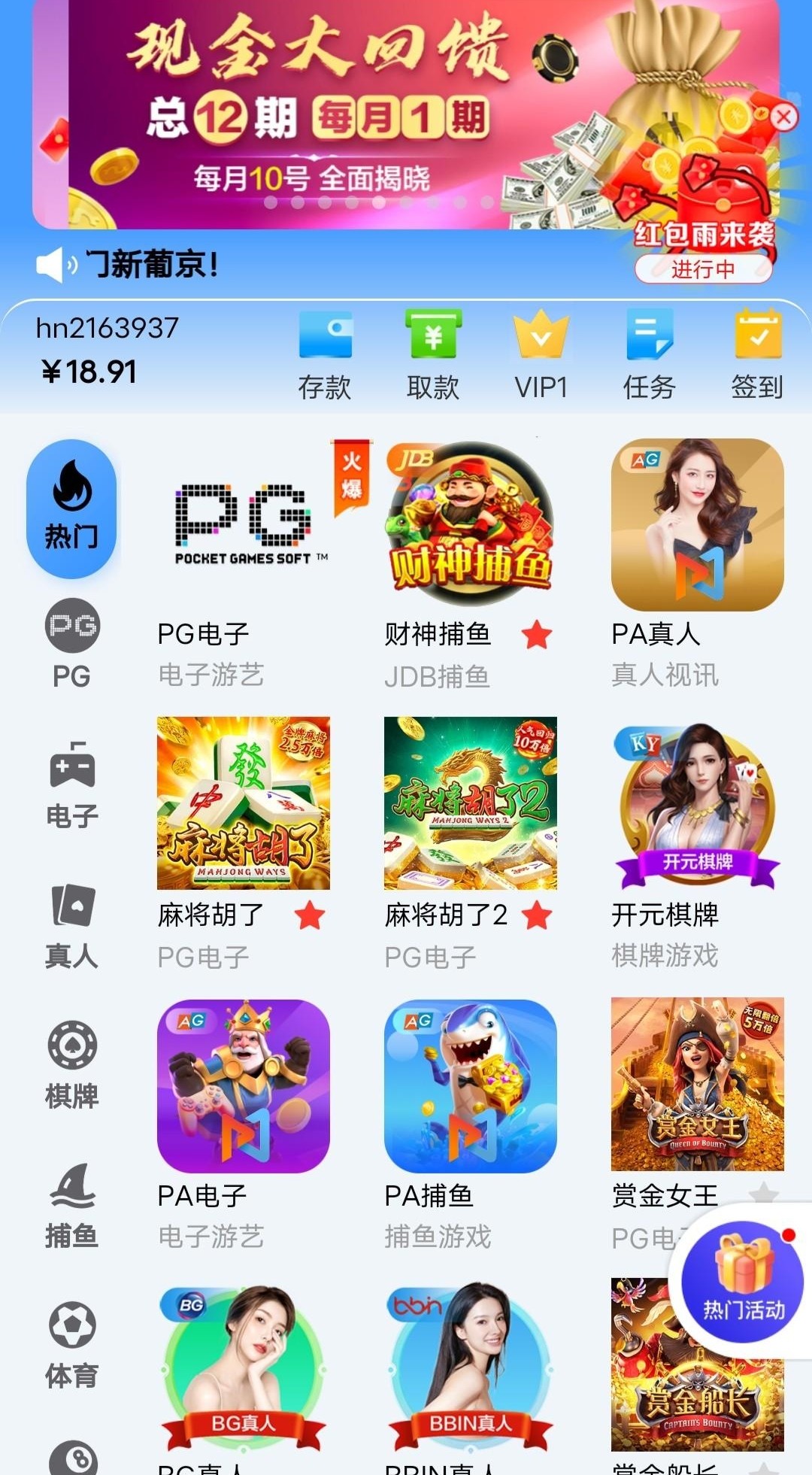Switch to the PG category tab

pyautogui.click(x=71, y=644)
